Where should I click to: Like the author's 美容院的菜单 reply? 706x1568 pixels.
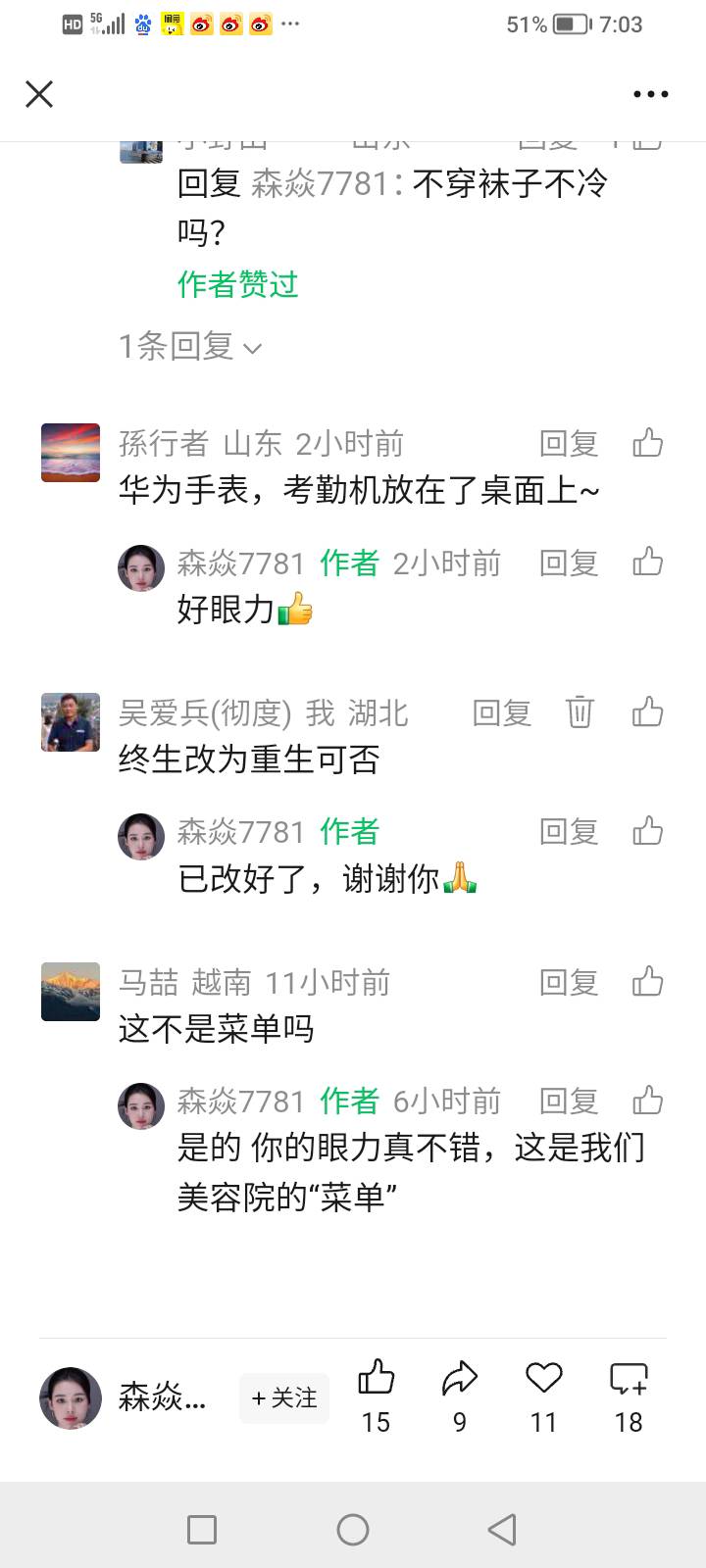point(647,1102)
